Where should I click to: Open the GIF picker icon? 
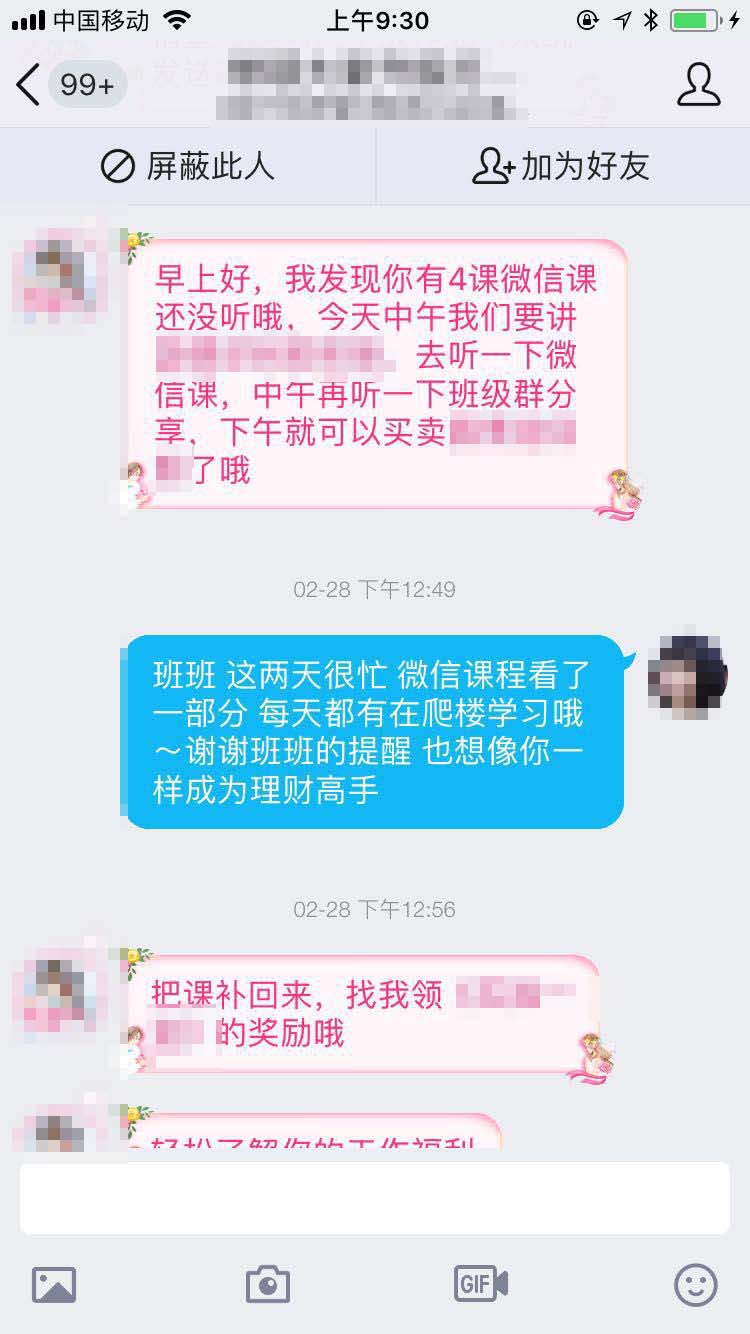[x=480, y=1285]
